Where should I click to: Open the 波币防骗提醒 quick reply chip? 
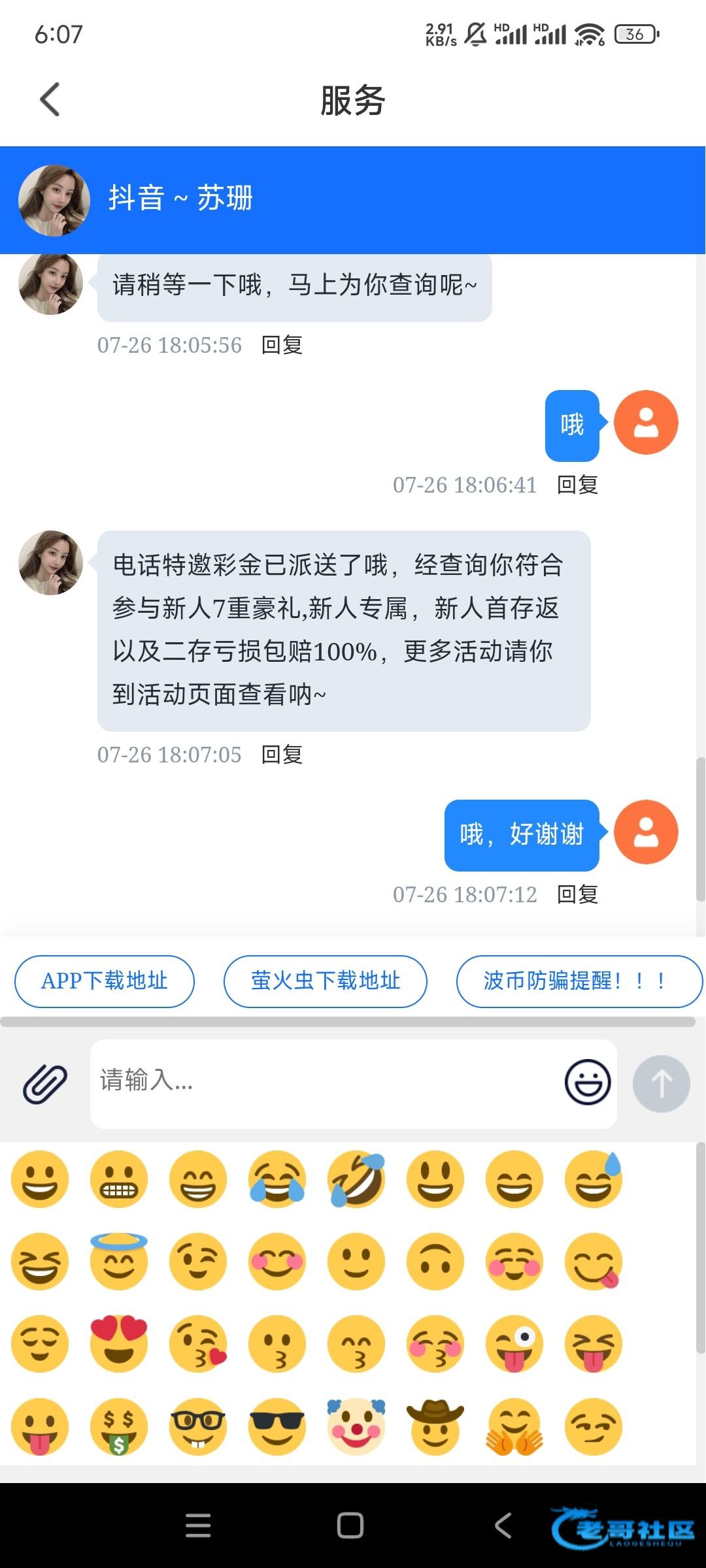[579, 981]
